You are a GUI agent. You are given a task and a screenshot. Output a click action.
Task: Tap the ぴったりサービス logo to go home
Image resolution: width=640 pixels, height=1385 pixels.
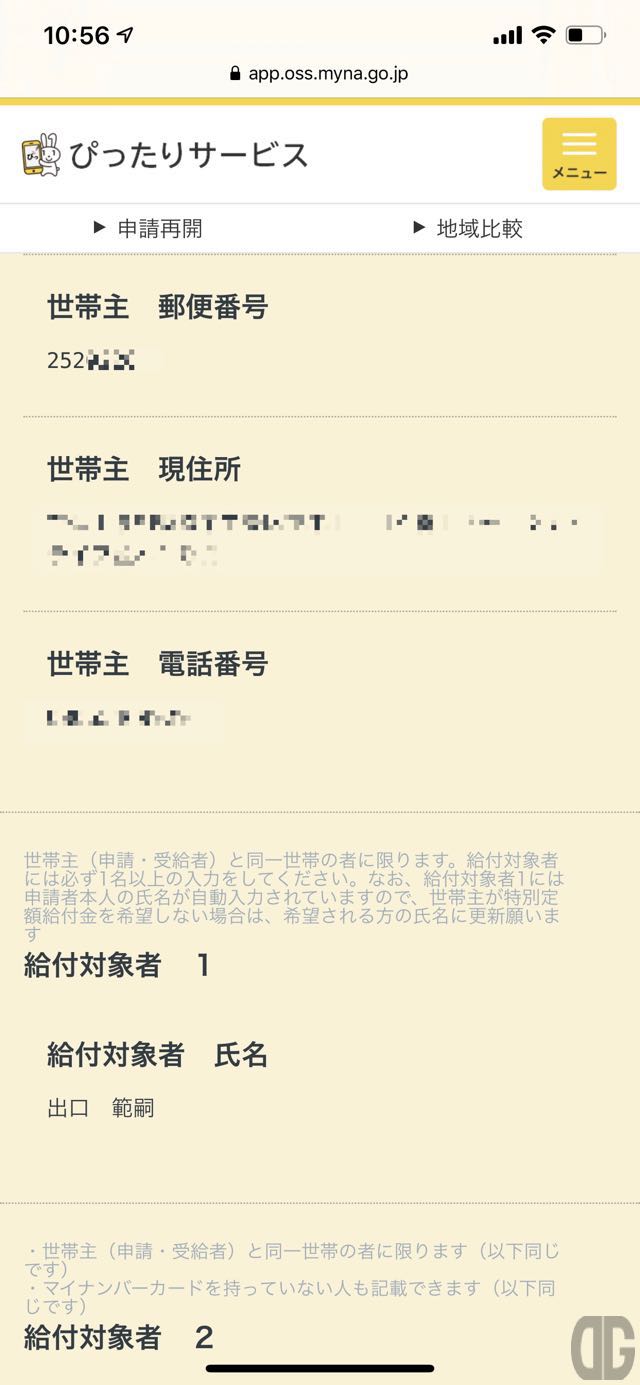pos(165,155)
